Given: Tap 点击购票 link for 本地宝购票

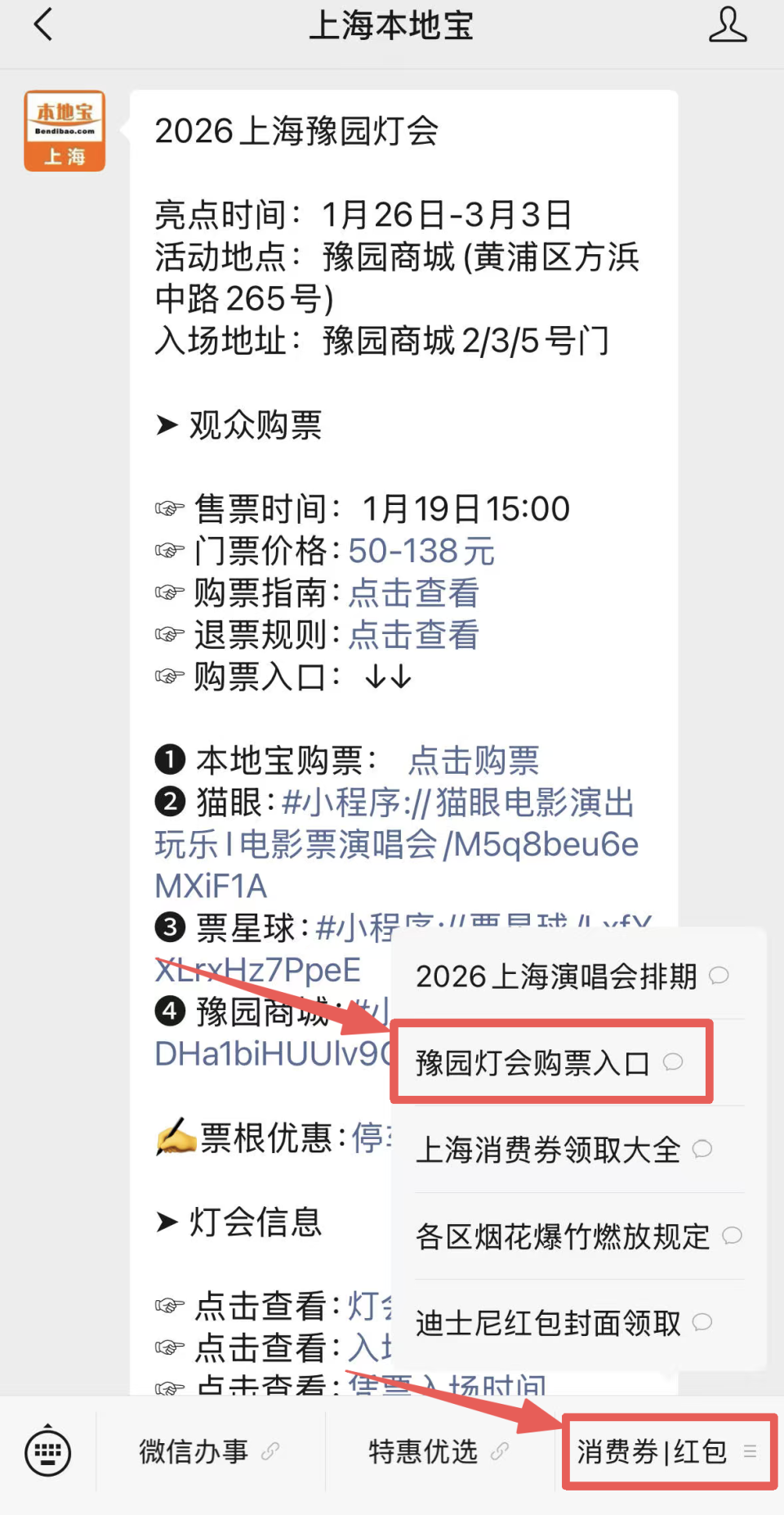Looking at the screenshot, I should [474, 761].
